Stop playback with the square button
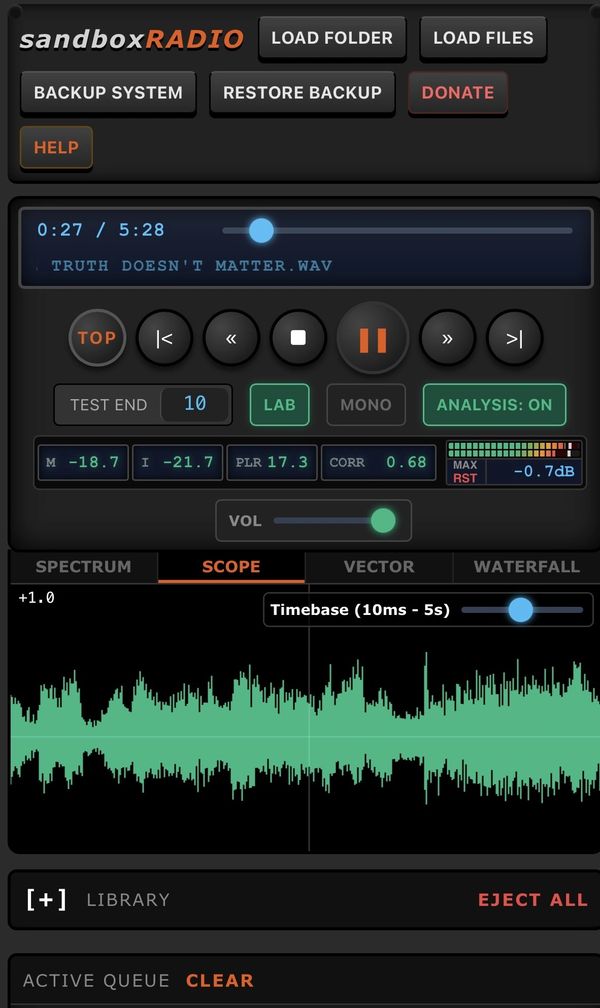Screen dimensions: 600x1008 coord(298,338)
